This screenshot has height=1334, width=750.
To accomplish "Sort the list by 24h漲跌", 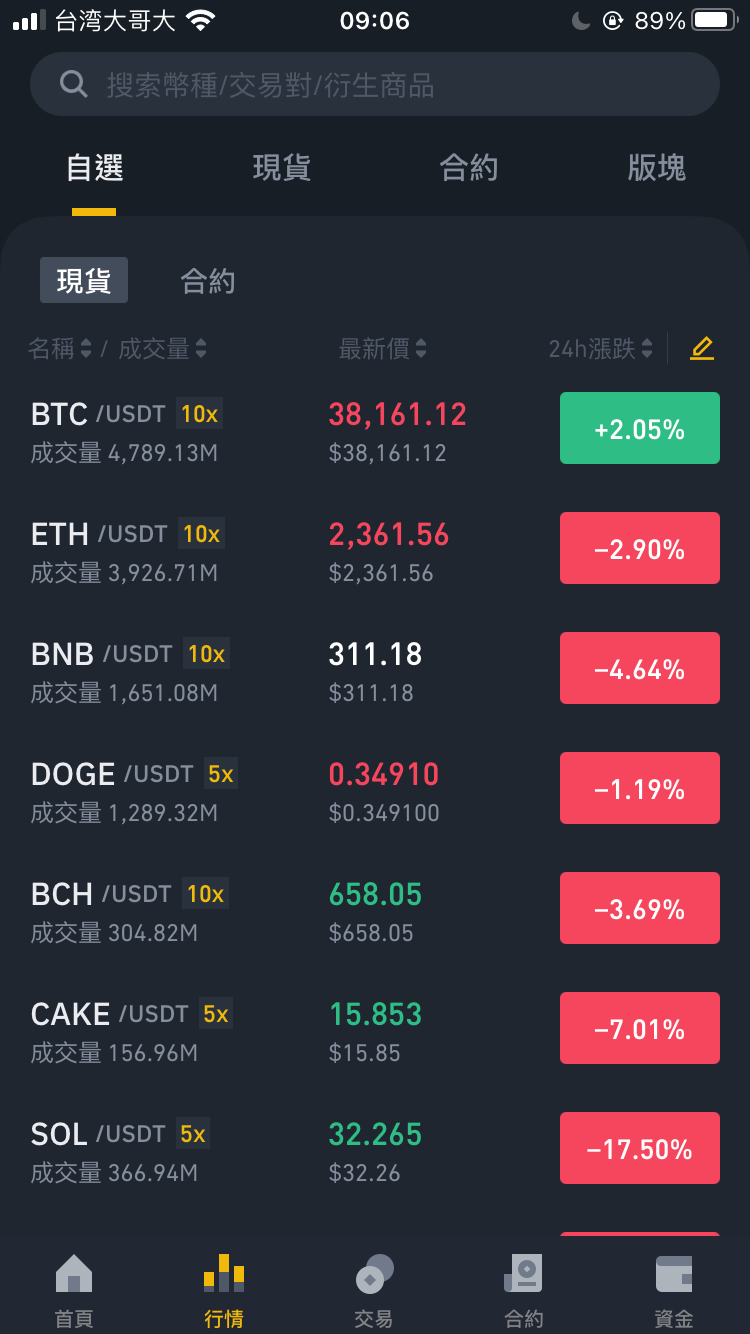I will pyautogui.click(x=600, y=348).
